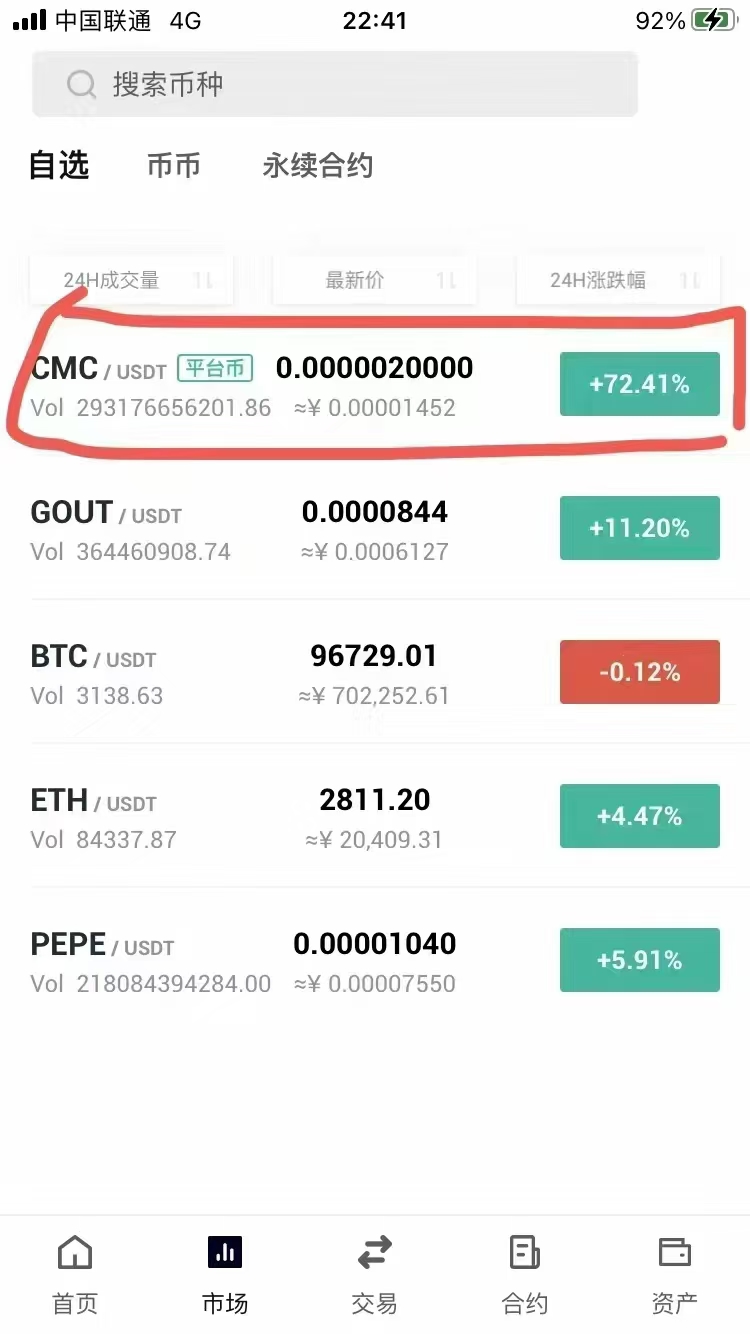Switch to the 永续合约 tab
Viewport: 750px width, 1334px height.
[318, 165]
